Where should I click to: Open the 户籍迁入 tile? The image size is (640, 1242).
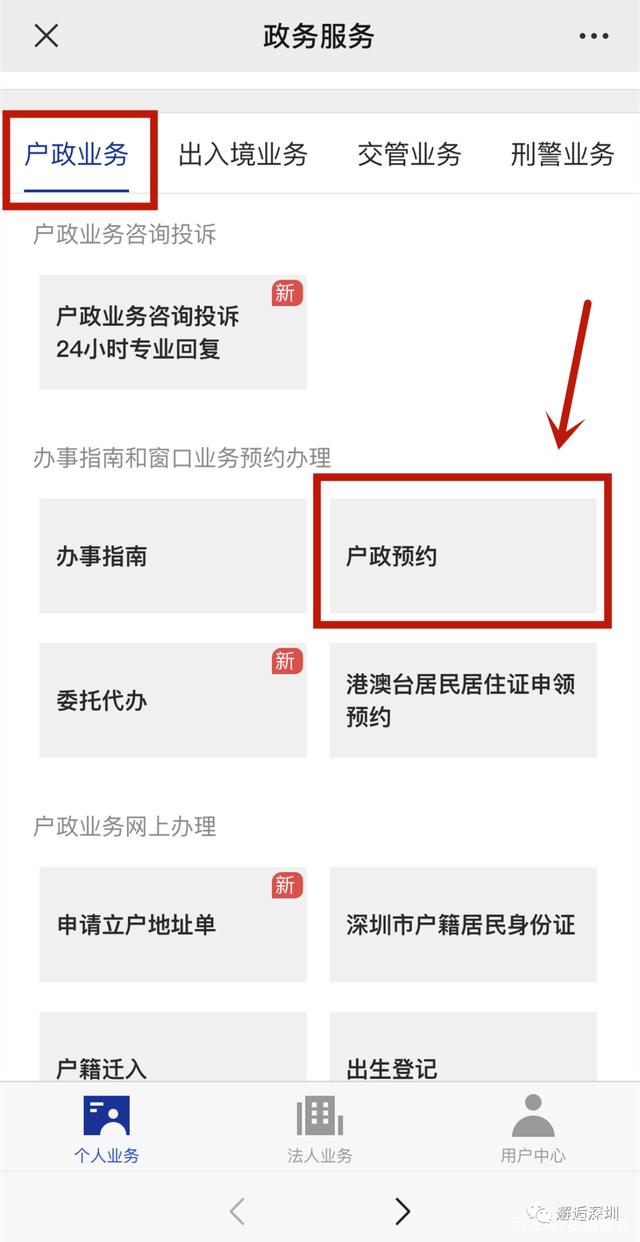(x=172, y=1050)
